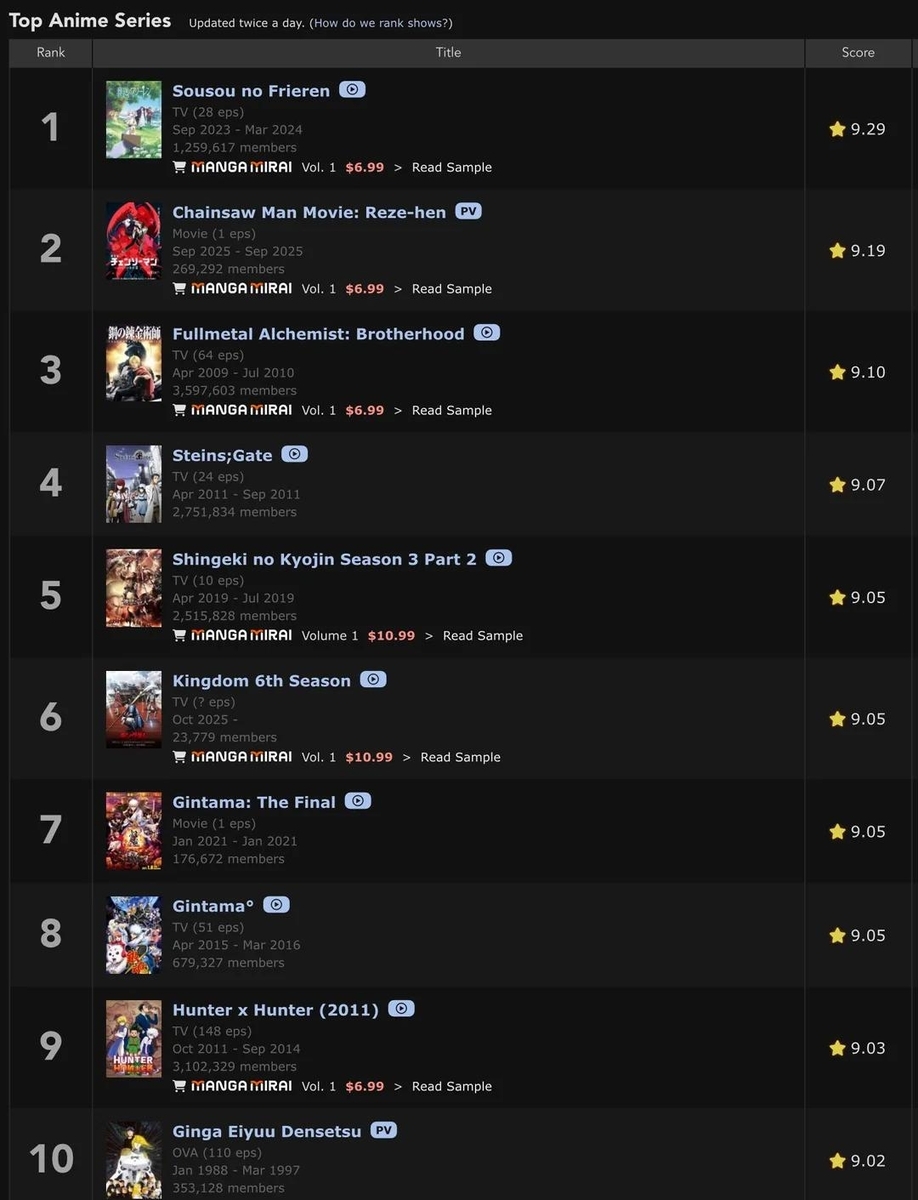Open the 'How do we rank shows?' link

(x=381, y=23)
